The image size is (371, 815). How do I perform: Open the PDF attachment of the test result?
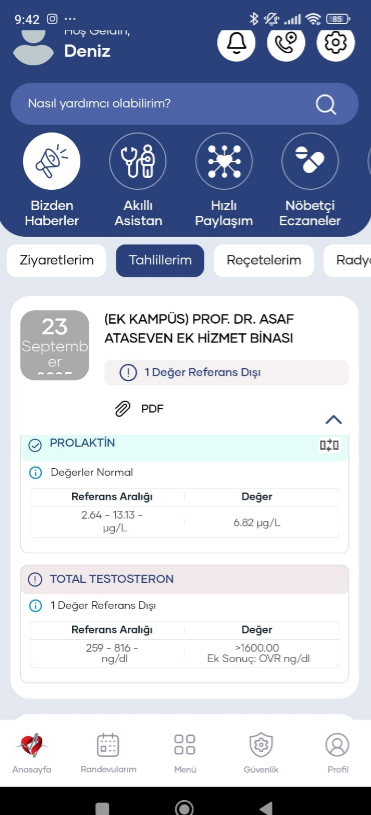[139, 409]
